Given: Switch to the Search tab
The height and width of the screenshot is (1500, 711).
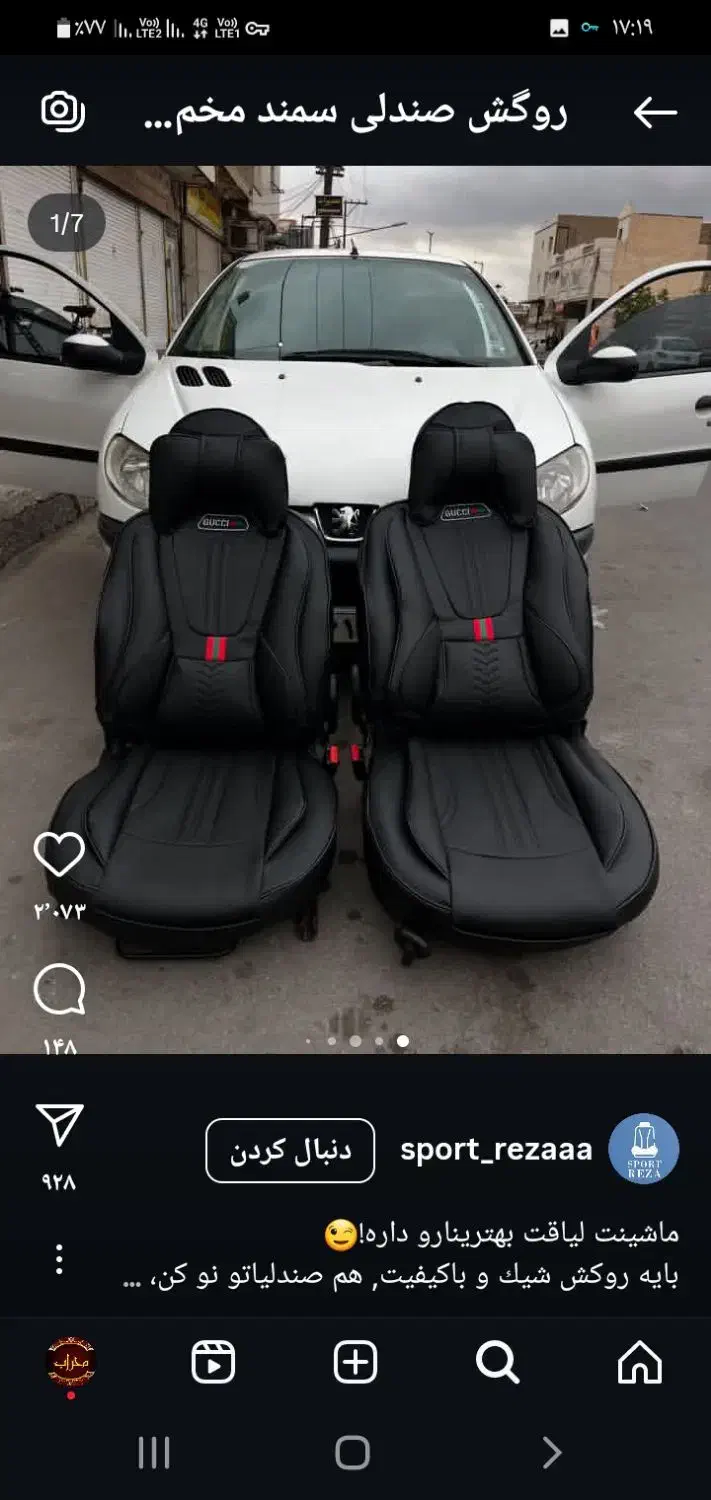Looking at the screenshot, I should (x=497, y=1362).
